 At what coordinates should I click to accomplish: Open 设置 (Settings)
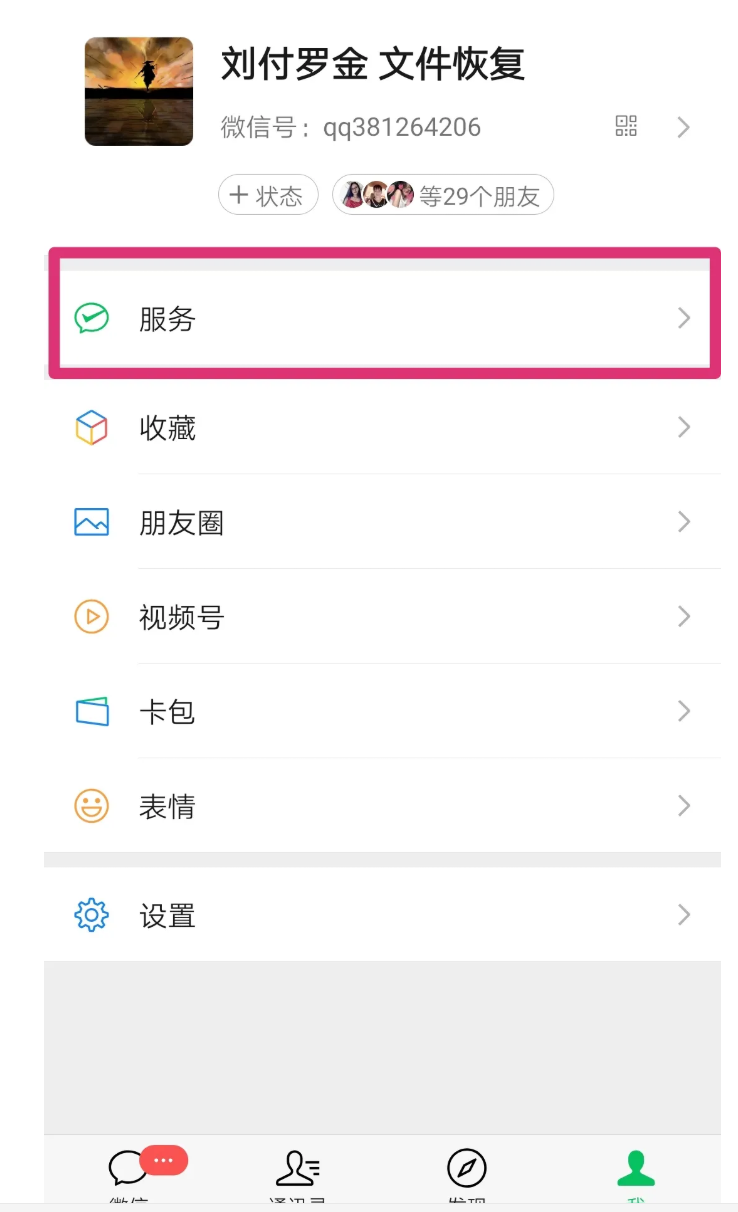[383, 914]
